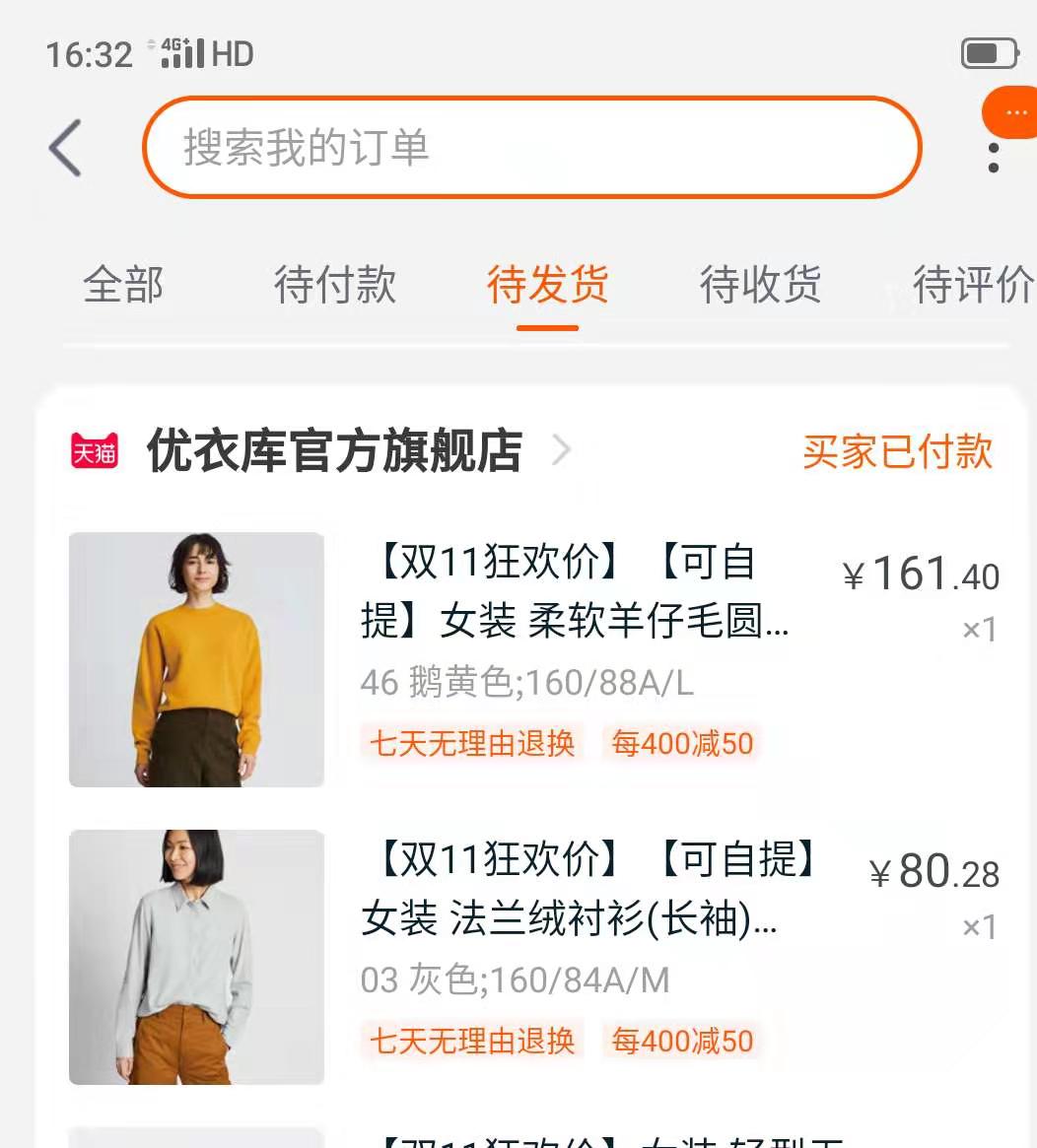Click the battery status indicator
1037x1148 pixels.
click(x=989, y=51)
